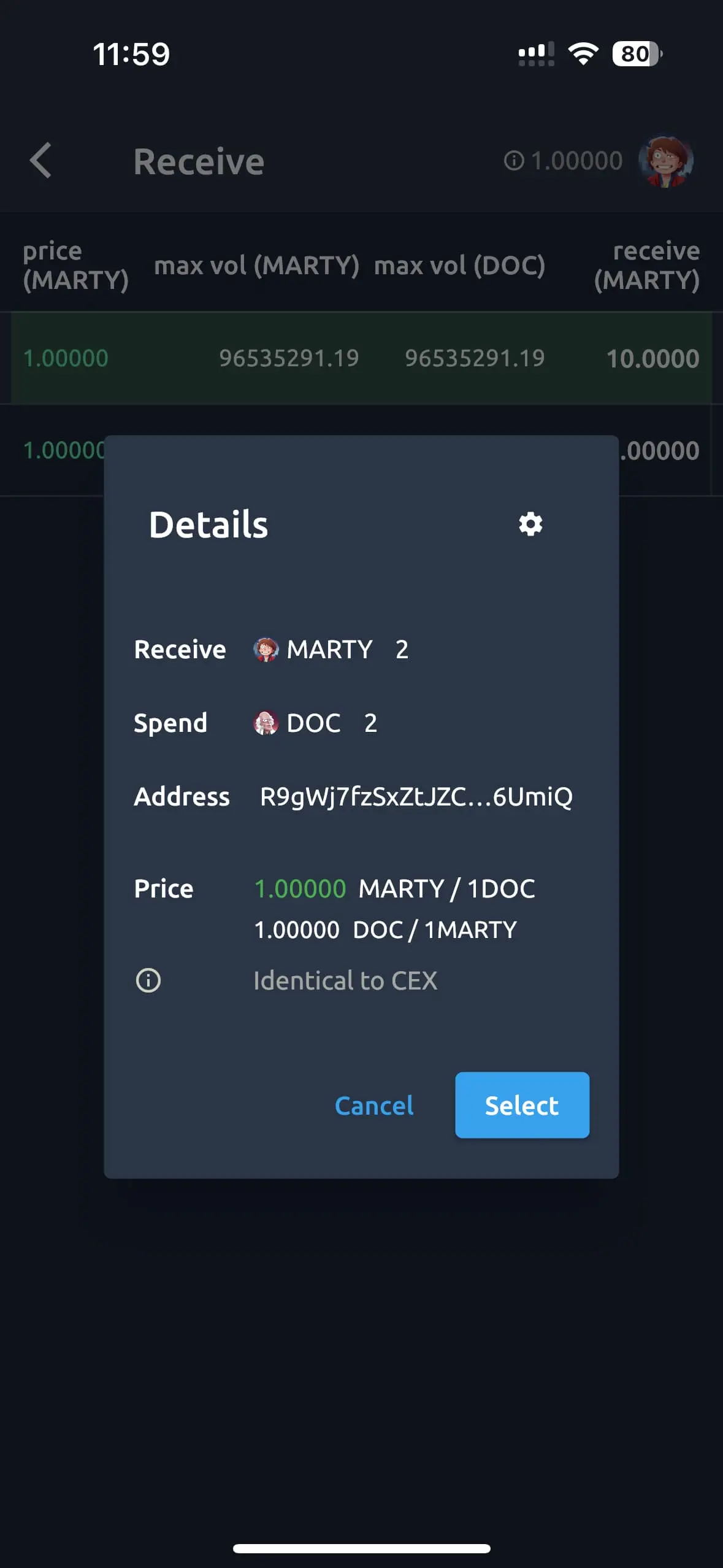Cancel the Details dialog
723x1568 pixels.
point(373,1105)
